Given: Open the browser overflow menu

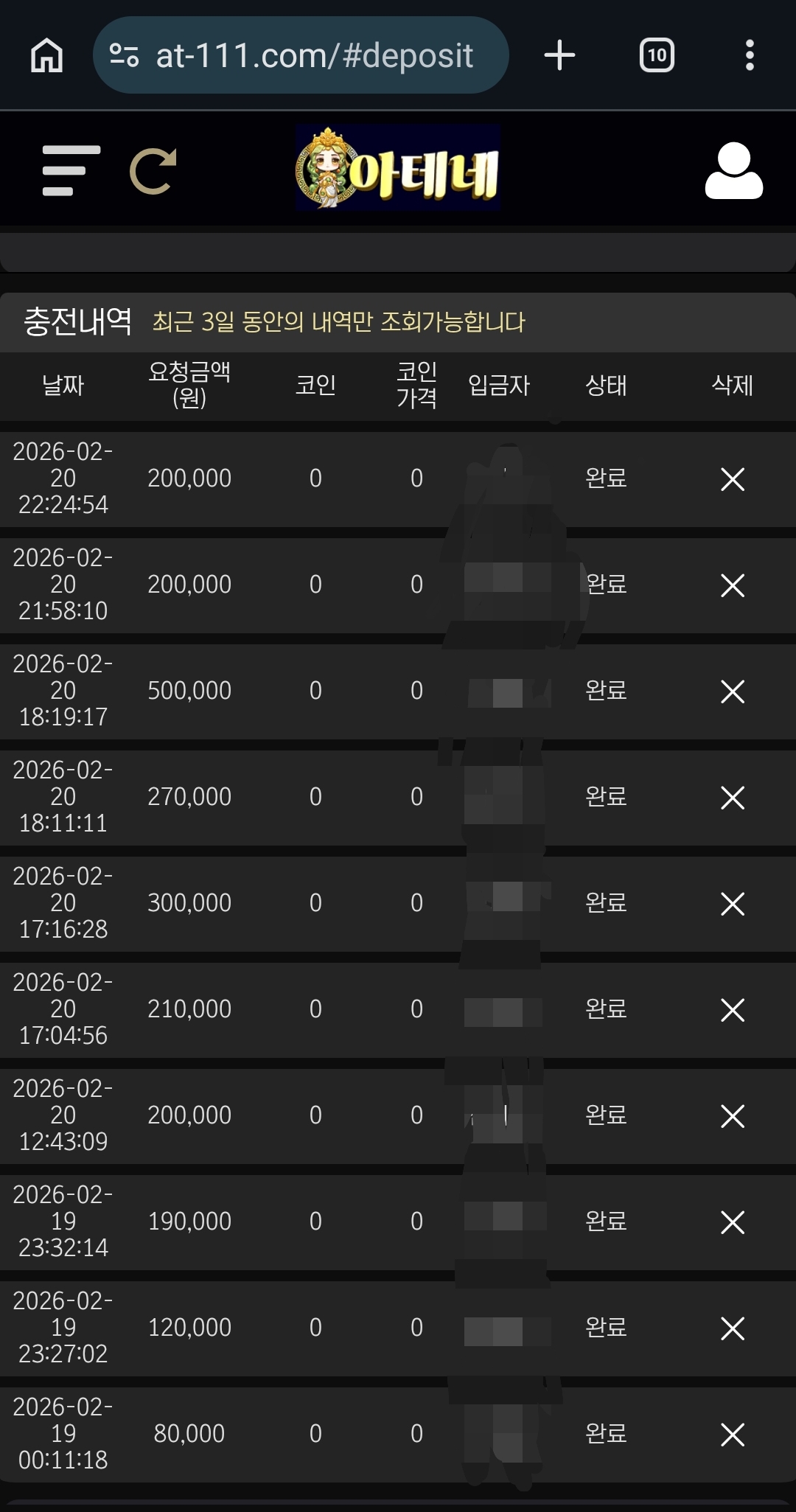Looking at the screenshot, I should (x=750, y=55).
